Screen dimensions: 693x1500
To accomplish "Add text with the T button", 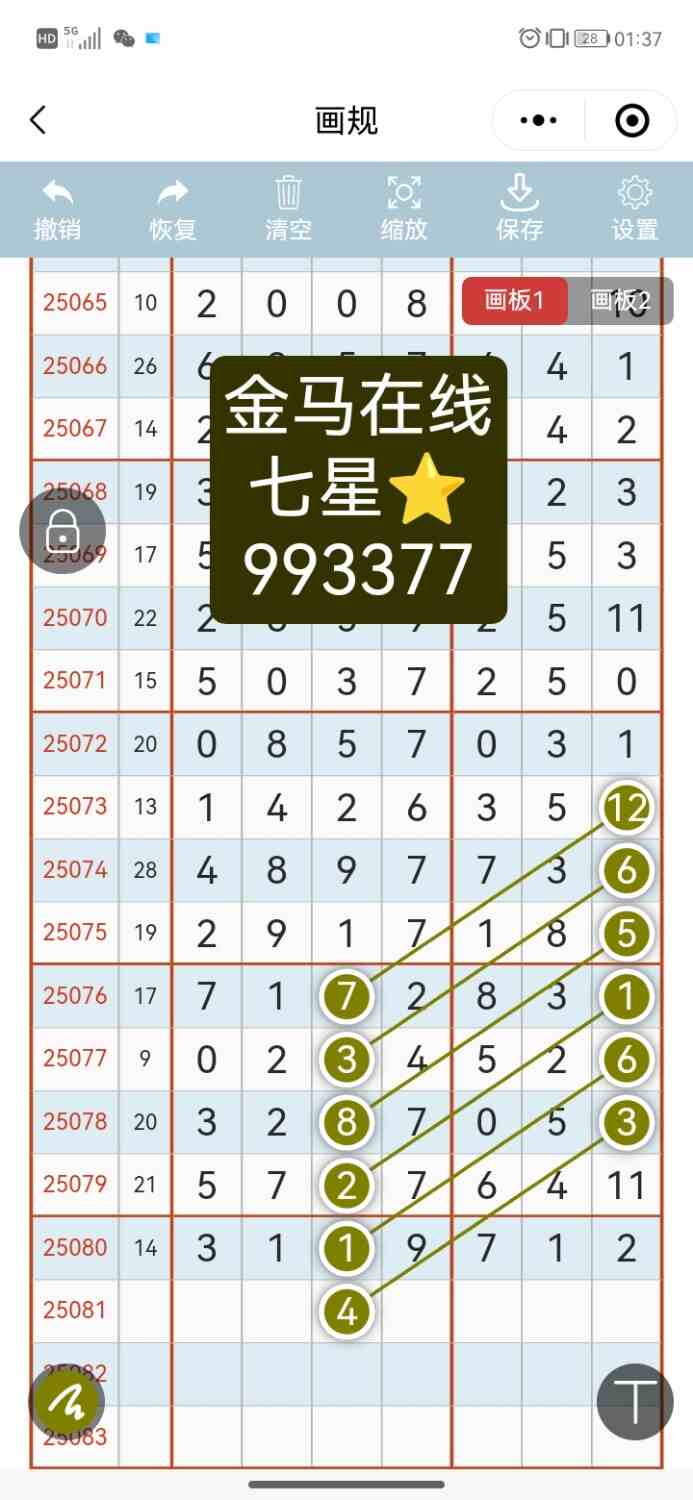I will (x=635, y=1402).
